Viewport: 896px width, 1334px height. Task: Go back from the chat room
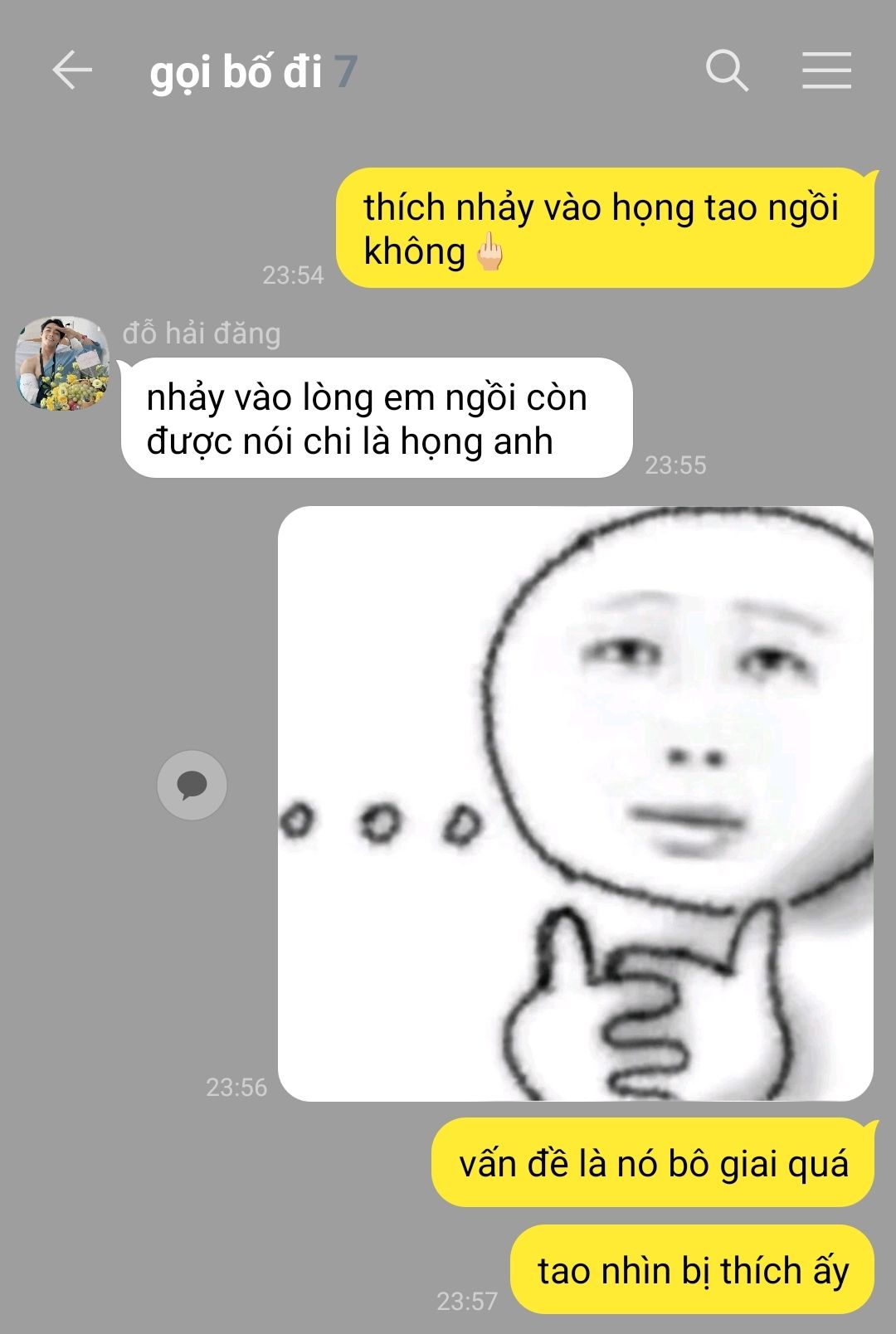[x=72, y=70]
